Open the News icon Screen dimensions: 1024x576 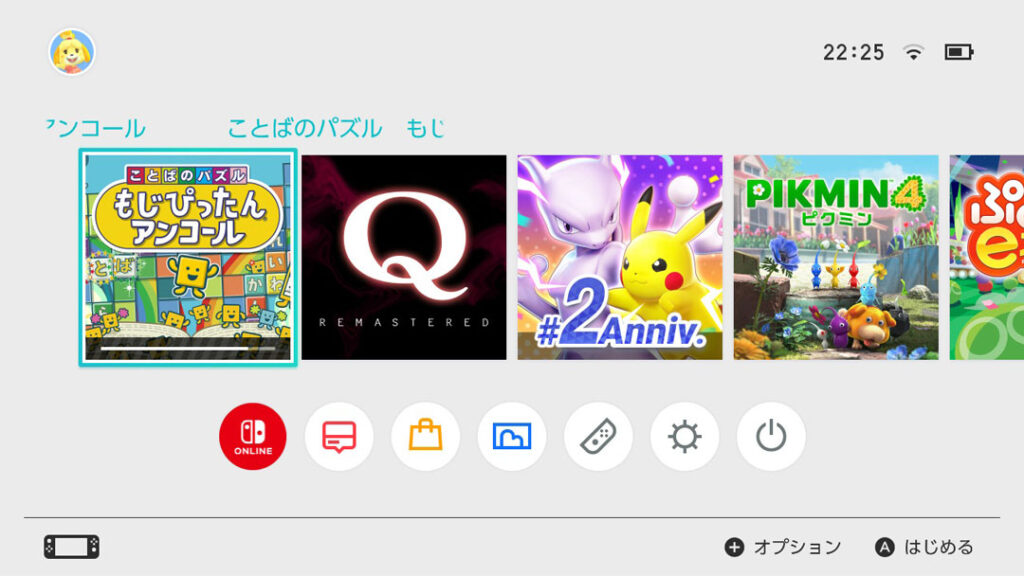(339, 437)
